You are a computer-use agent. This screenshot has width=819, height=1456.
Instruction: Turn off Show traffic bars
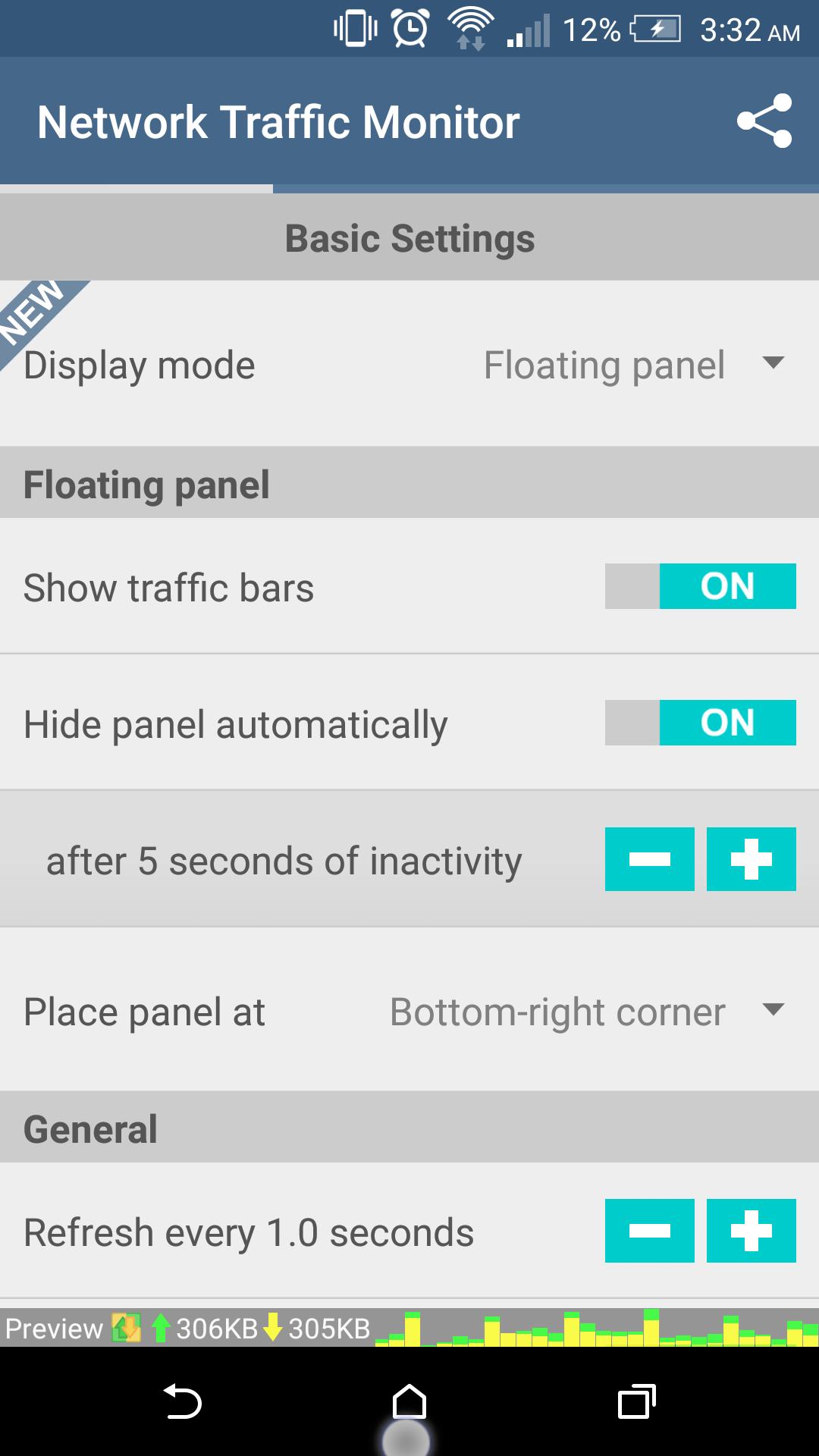[x=700, y=586]
